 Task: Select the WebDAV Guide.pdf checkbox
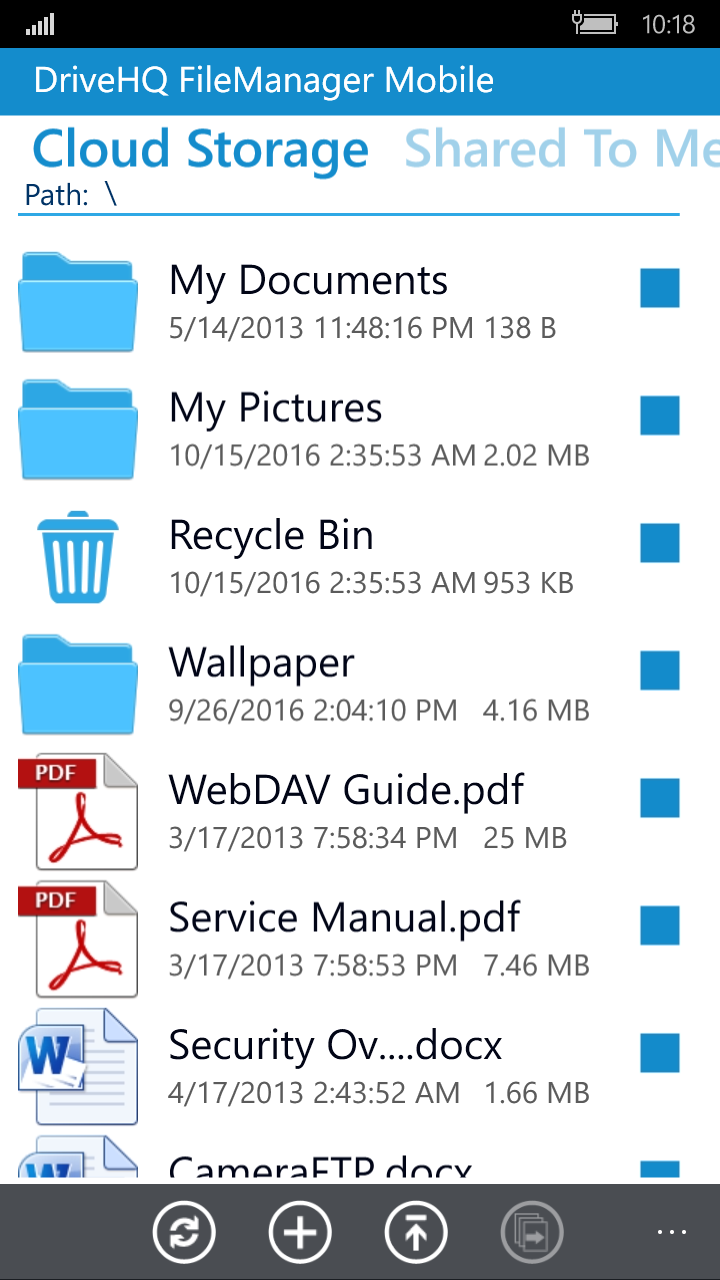pos(660,797)
